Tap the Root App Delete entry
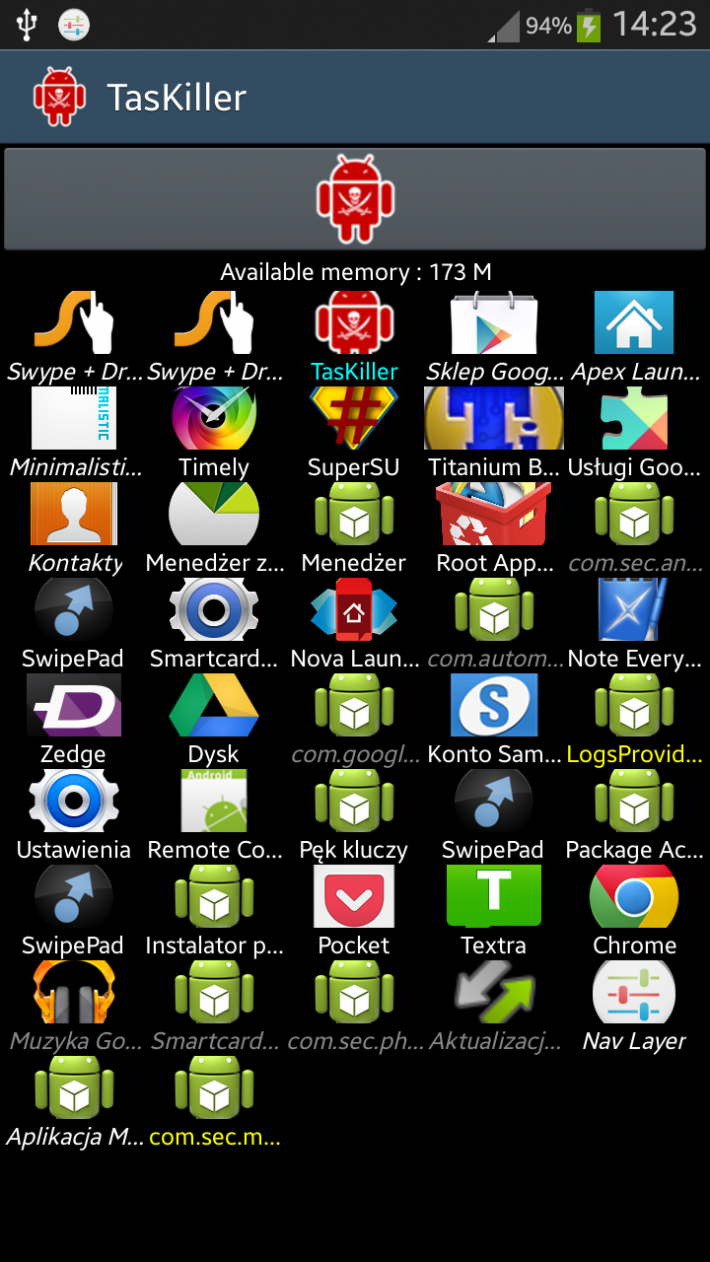The image size is (710, 1262). point(494,527)
